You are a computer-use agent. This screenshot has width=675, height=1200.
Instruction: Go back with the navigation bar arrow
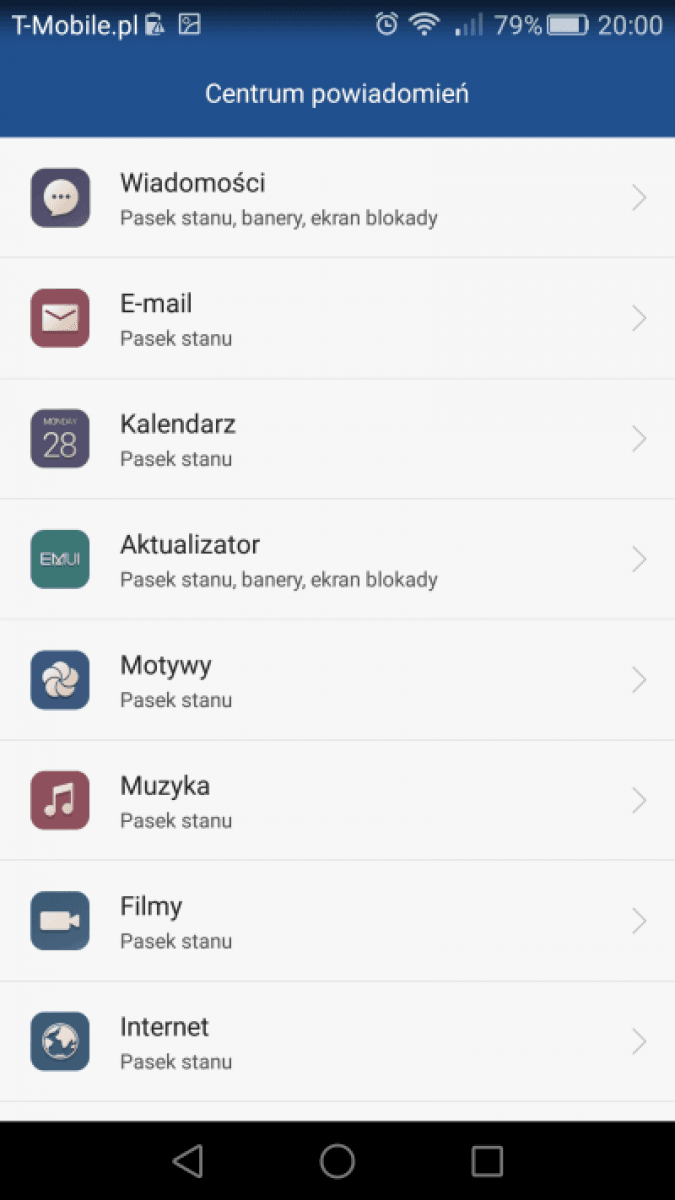point(188,1160)
